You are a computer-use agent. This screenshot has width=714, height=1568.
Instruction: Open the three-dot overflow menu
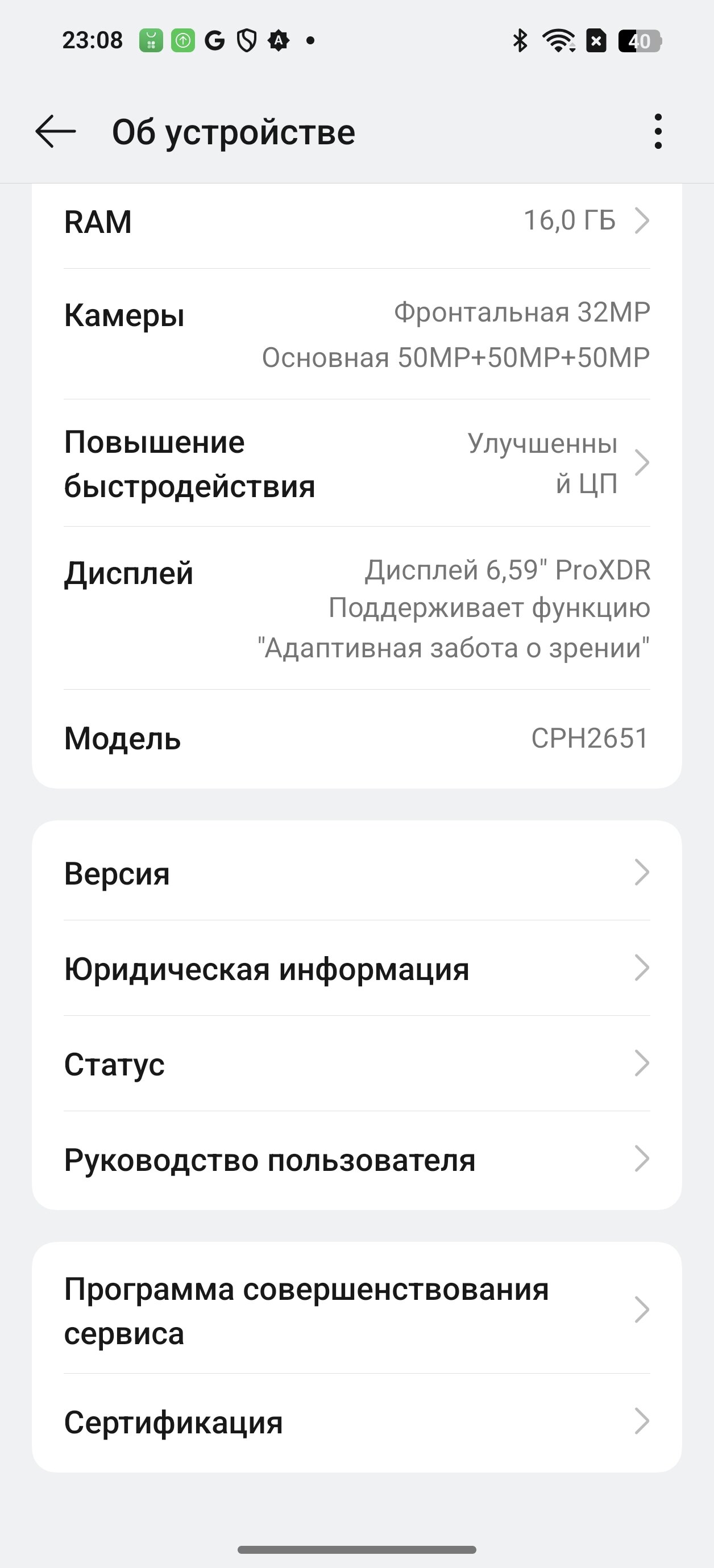click(x=658, y=131)
